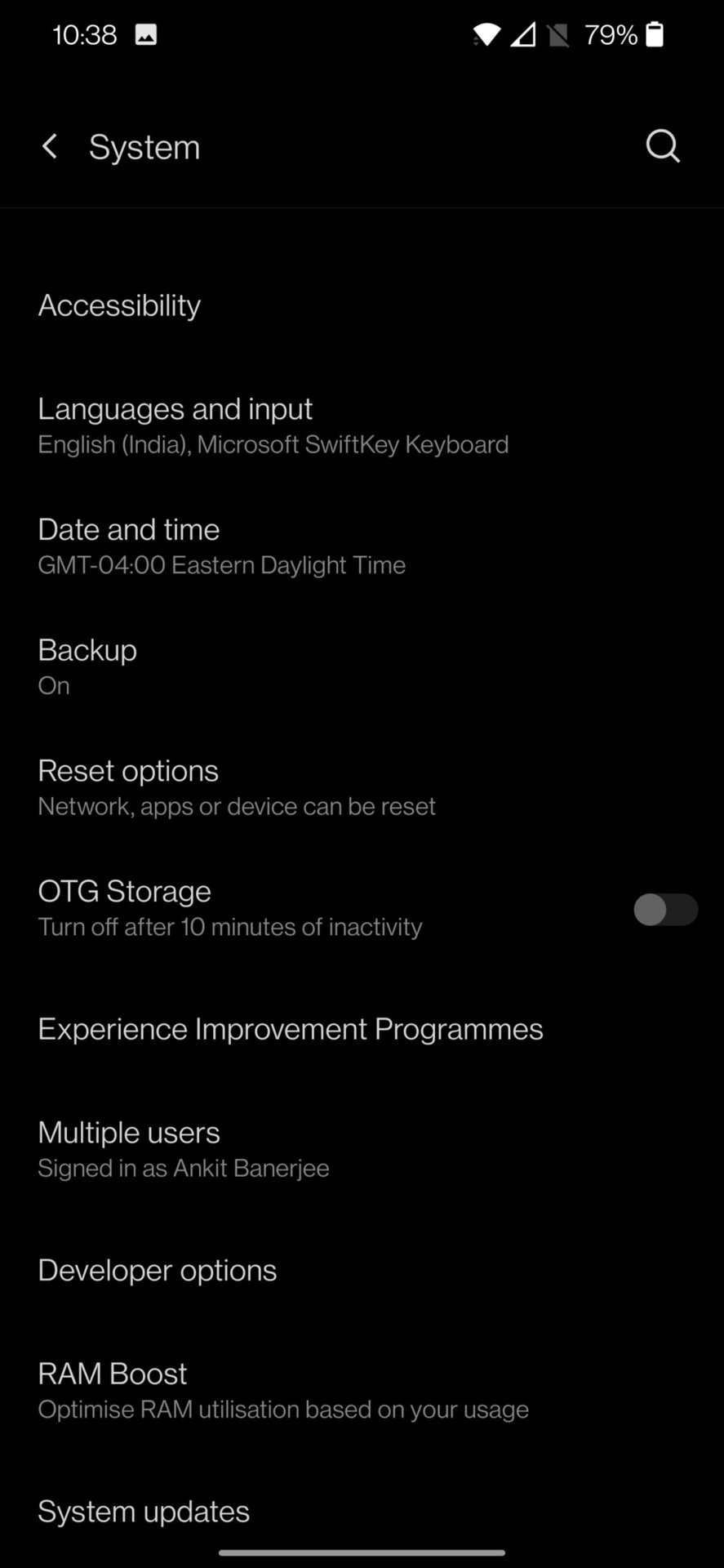Open Developer options
Screen dimensions: 724x1568
click(x=362, y=1270)
